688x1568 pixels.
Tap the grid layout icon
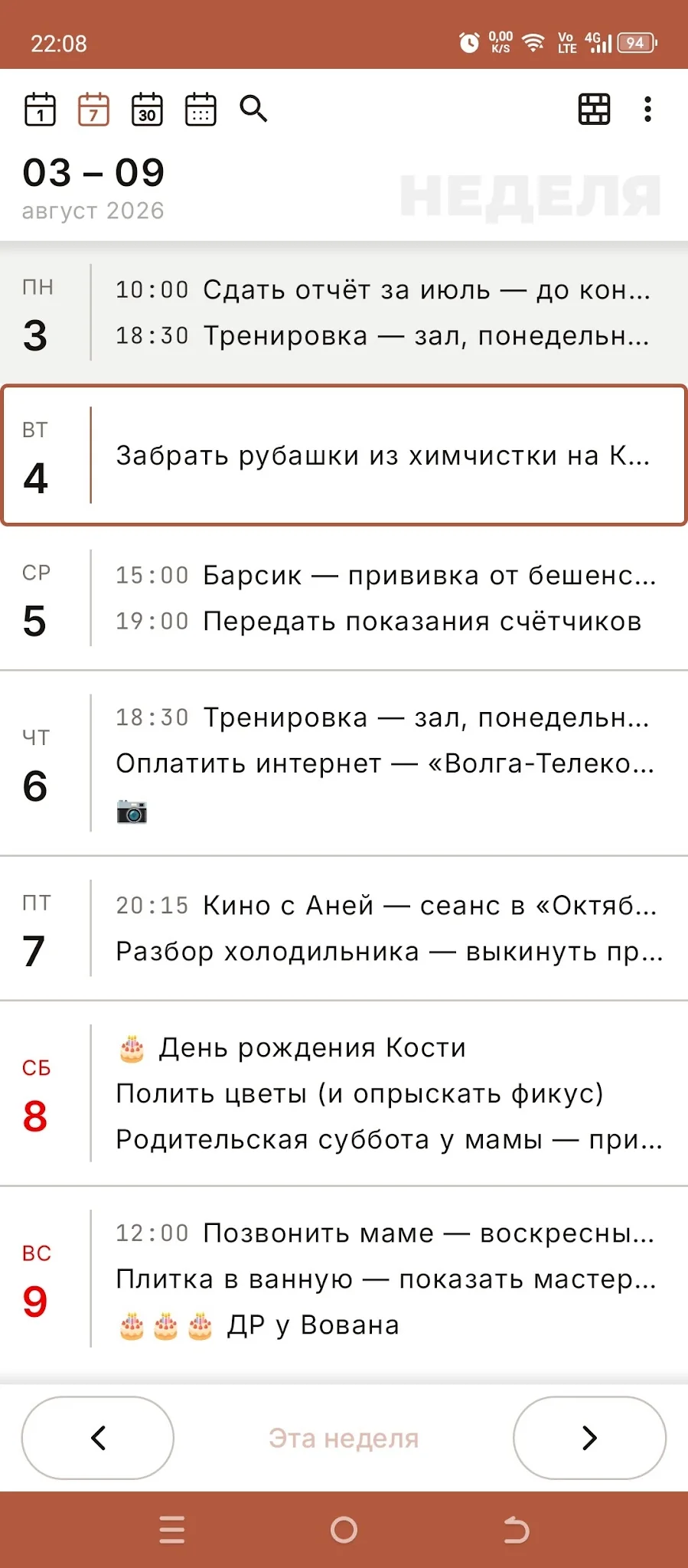click(594, 109)
